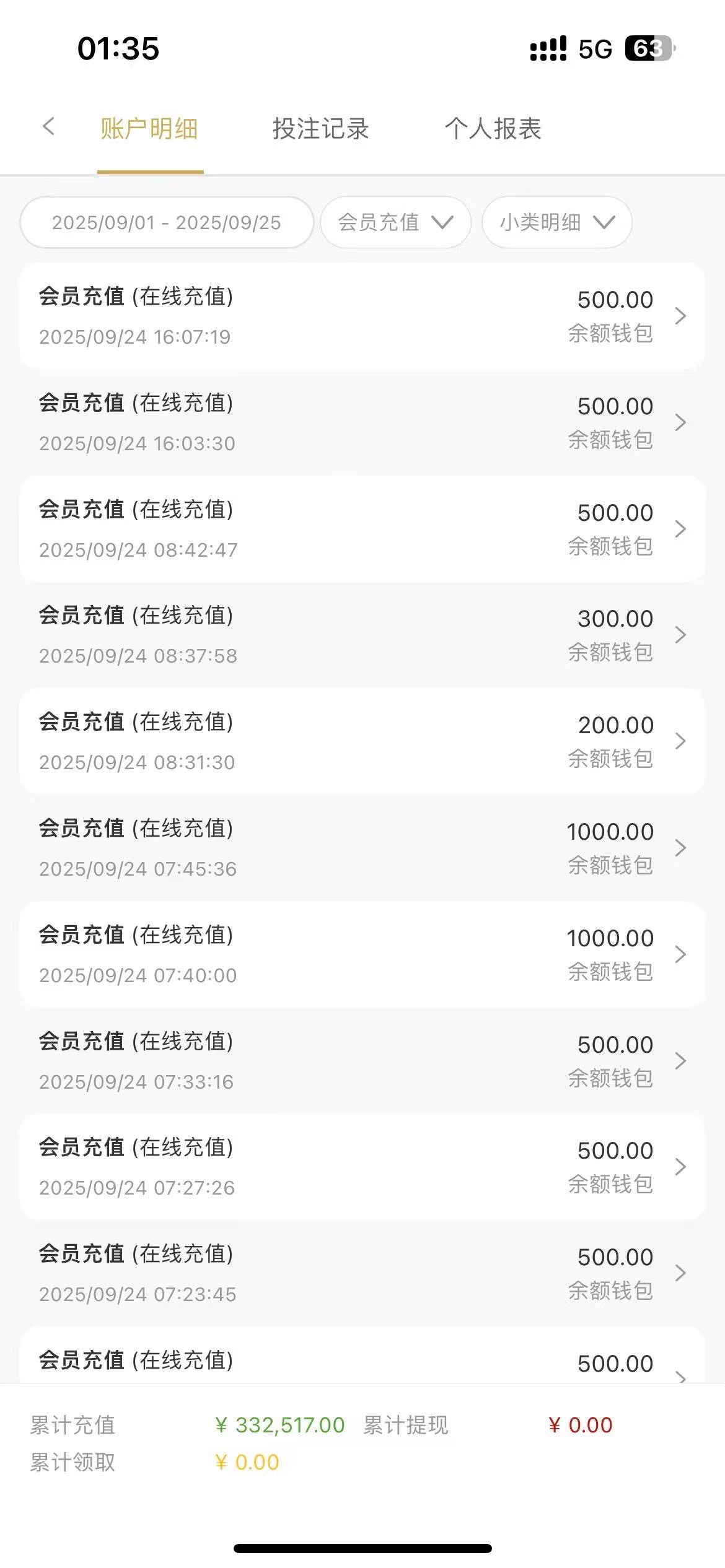Switch to the 投注记录 tab
The width and height of the screenshot is (725, 1568).
[320, 129]
